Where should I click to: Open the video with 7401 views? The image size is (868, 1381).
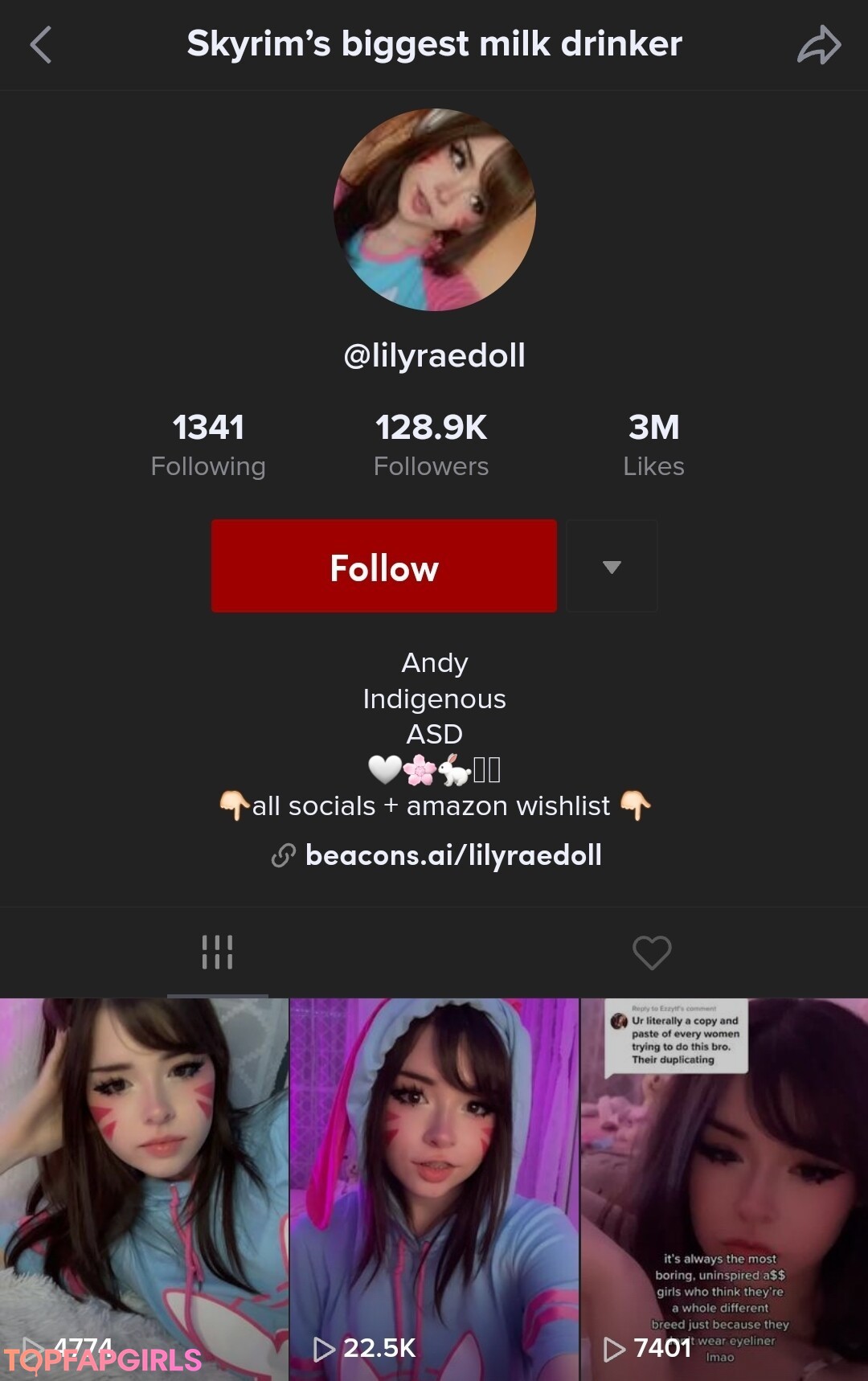click(x=724, y=1188)
